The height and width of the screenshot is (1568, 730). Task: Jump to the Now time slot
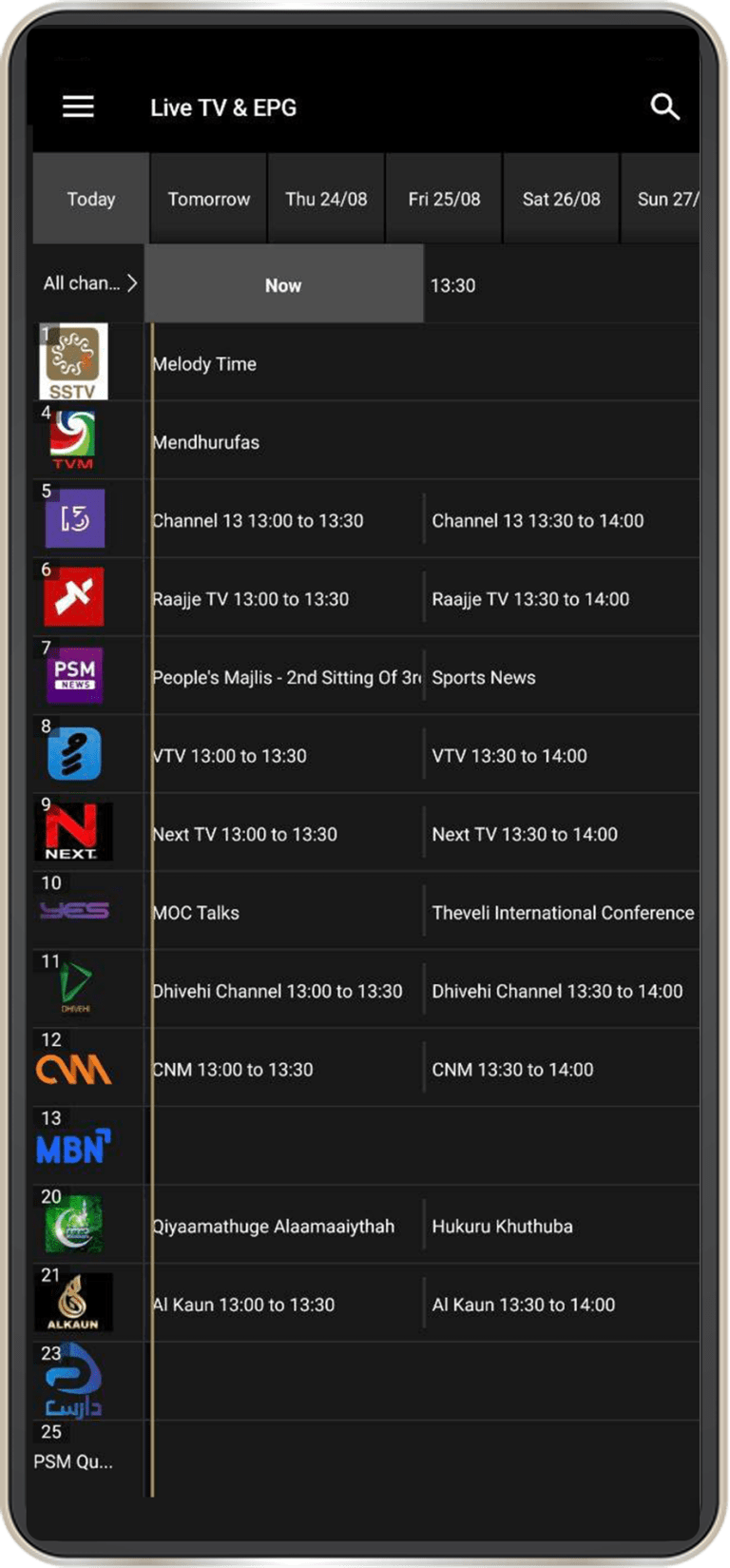coord(283,284)
